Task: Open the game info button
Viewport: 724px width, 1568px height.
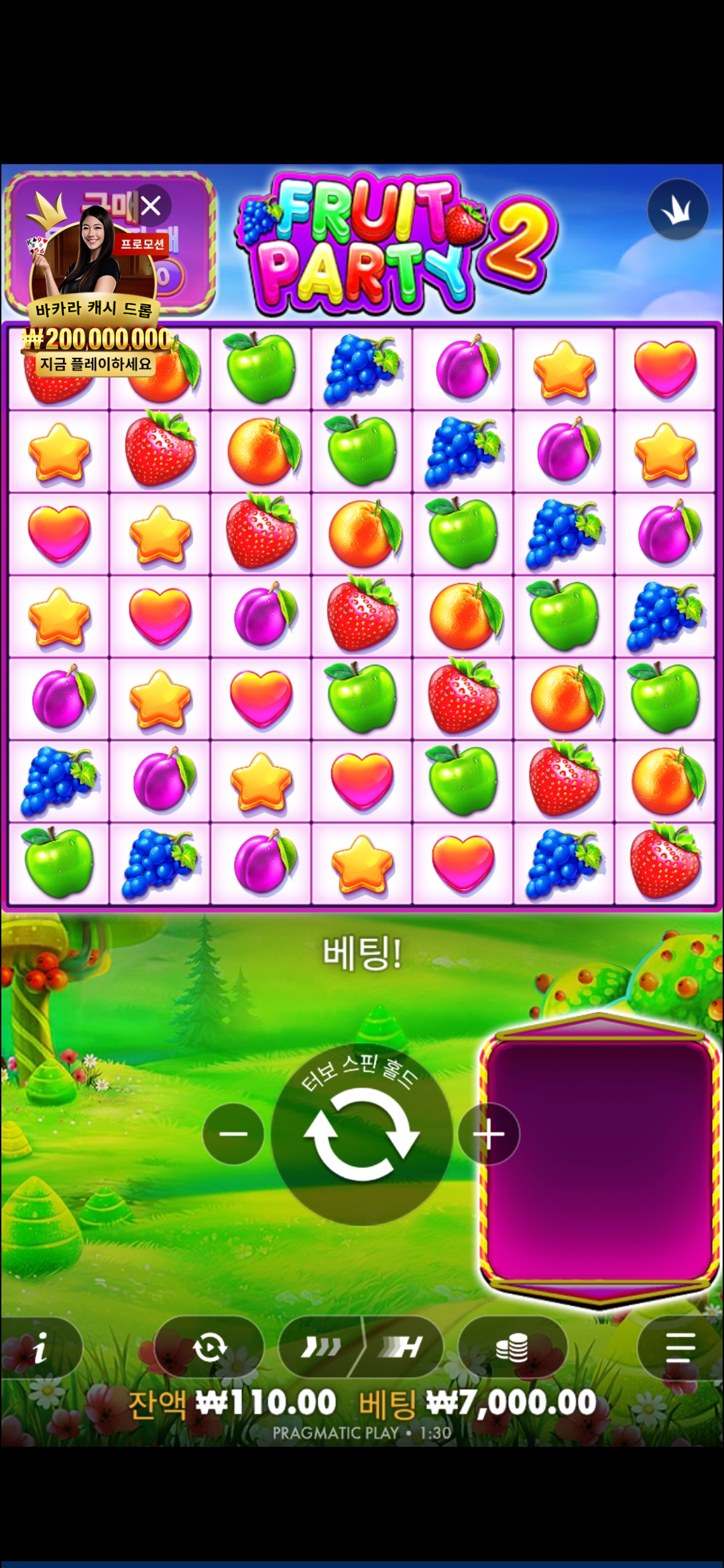Action: point(40,1348)
